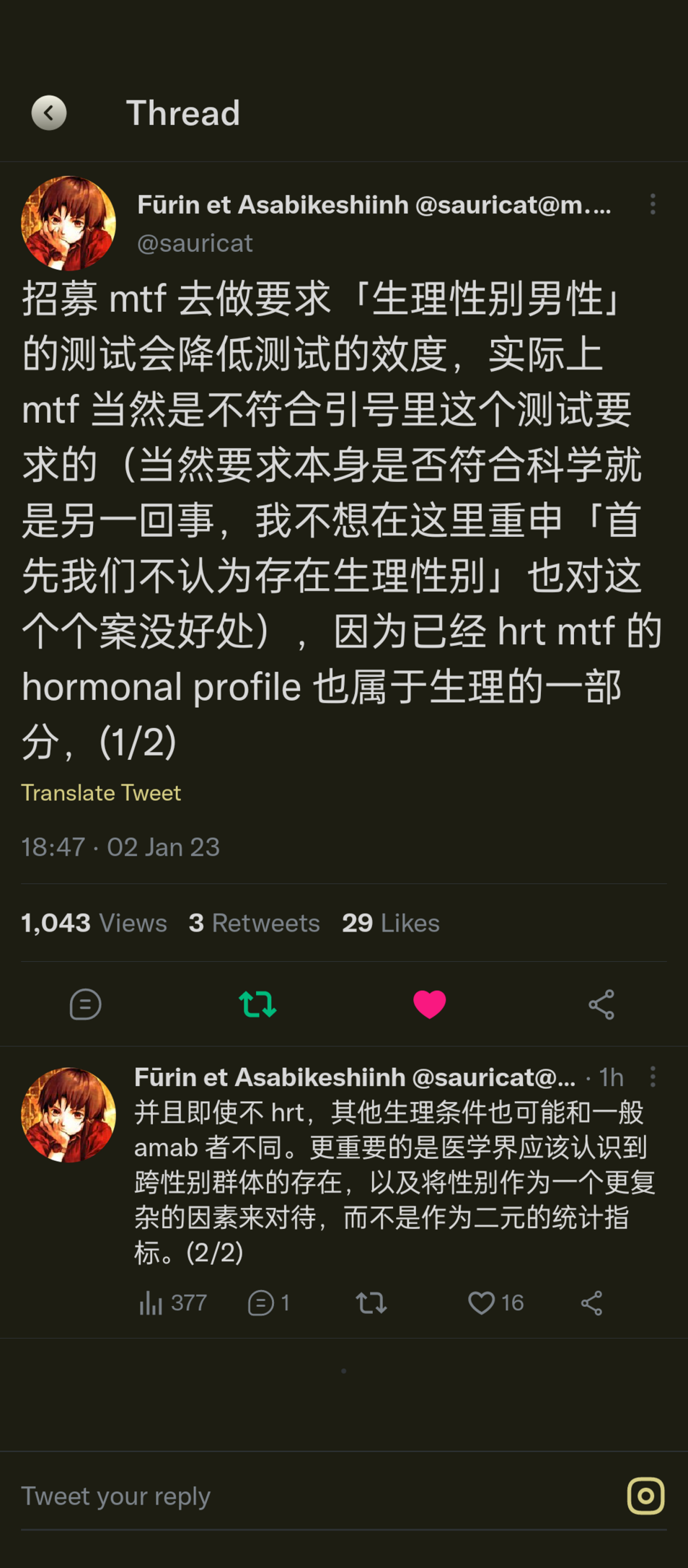
Task: Undo retweet on the main tweet
Action: point(257,1004)
